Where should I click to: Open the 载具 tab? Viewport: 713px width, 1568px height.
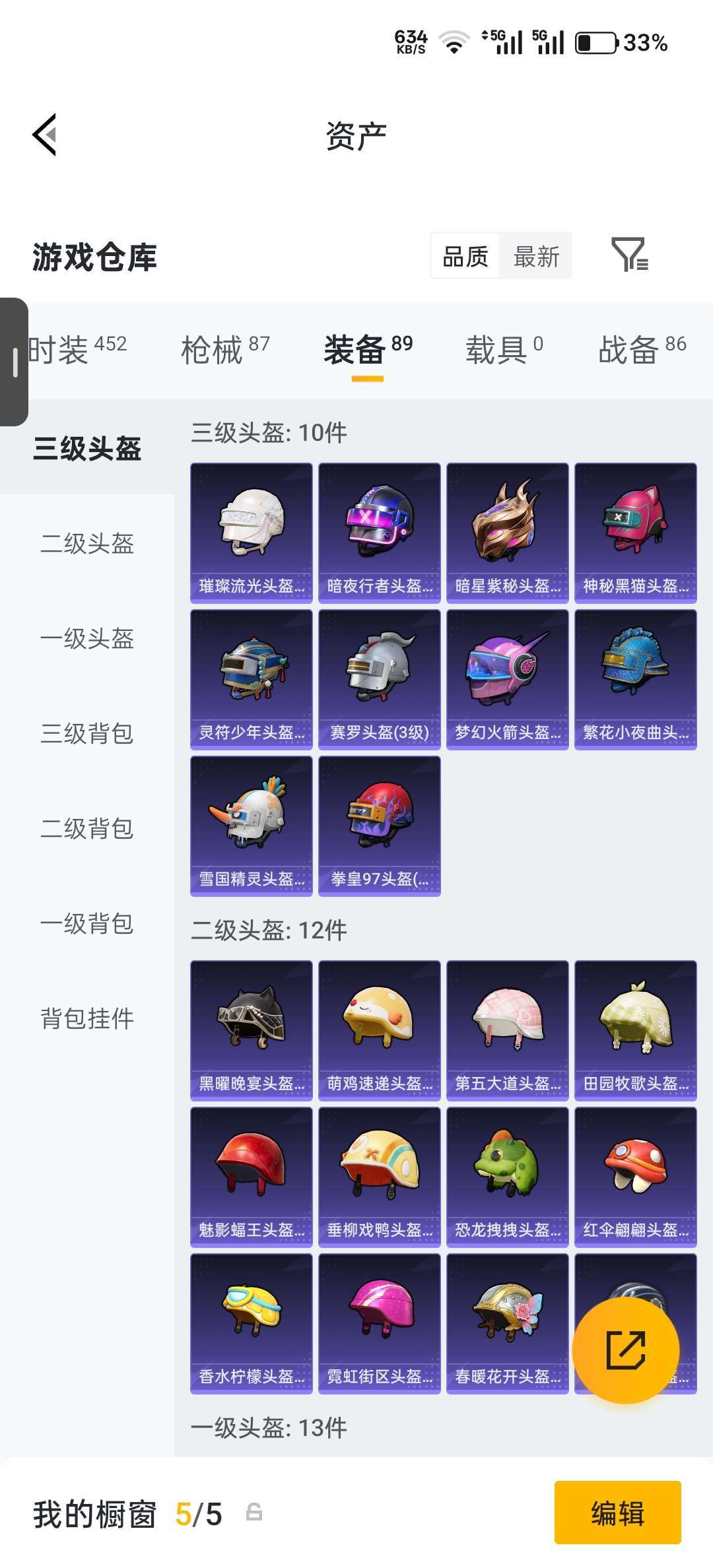pyautogui.click(x=504, y=349)
